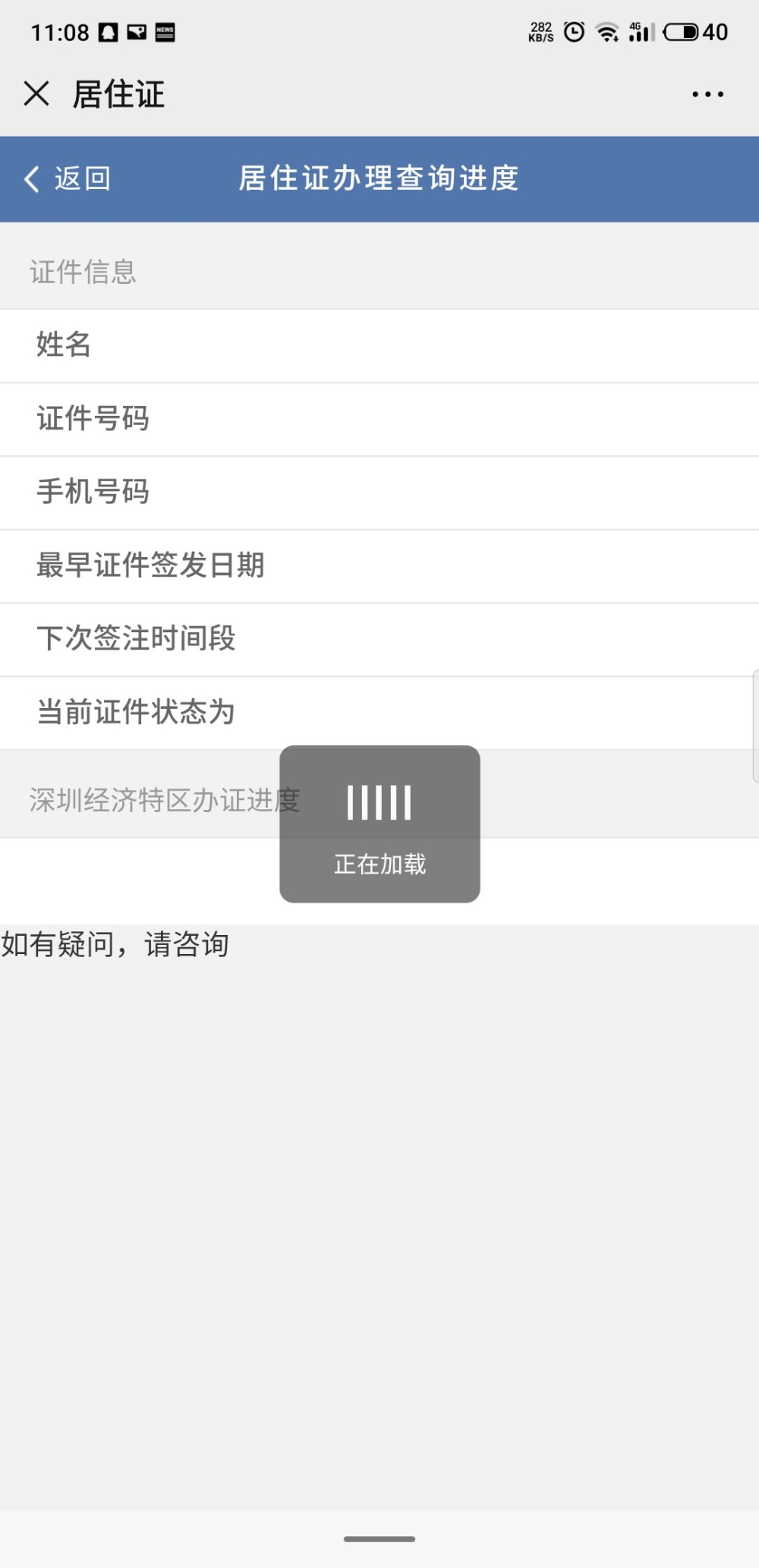Open the three-dot overflow menu
This screenshot has height=1568, width=759.
point(707,95)
